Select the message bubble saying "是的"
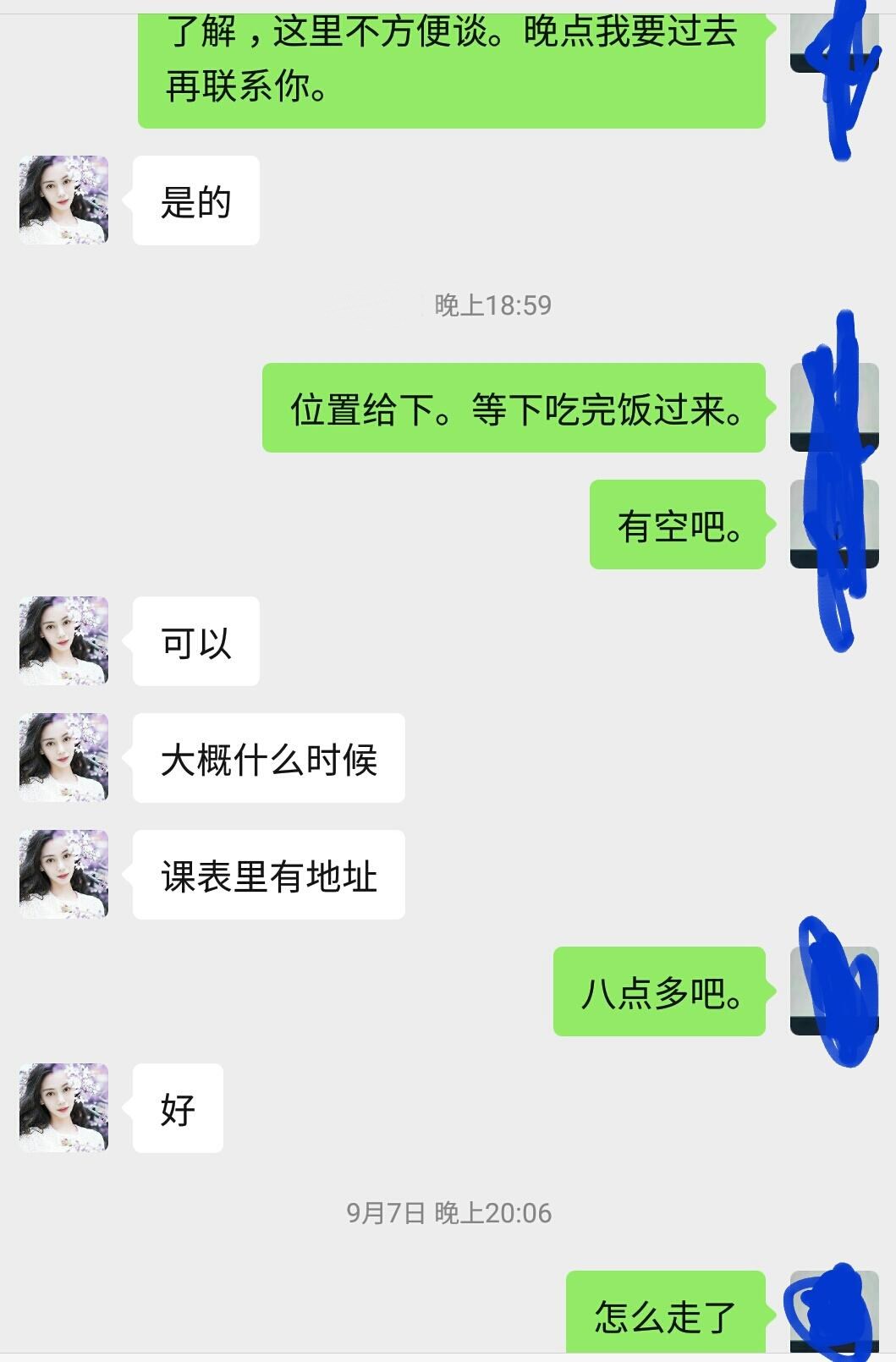Image resolution: width=896 pixels, height=1362 pixels. coord(196,200)
